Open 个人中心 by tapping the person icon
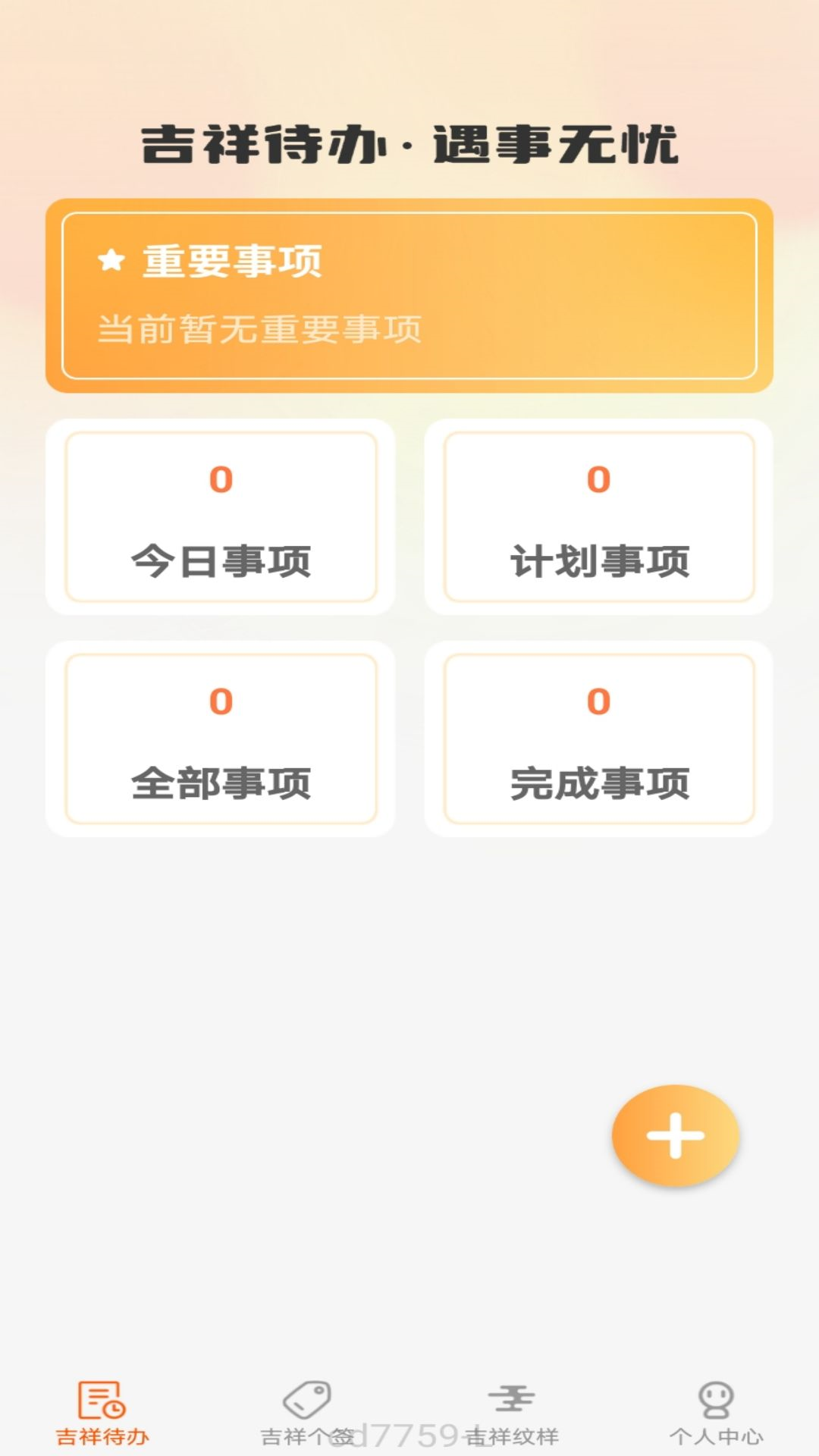The width and height of the screenshot is (819, 1456). 717,1401
